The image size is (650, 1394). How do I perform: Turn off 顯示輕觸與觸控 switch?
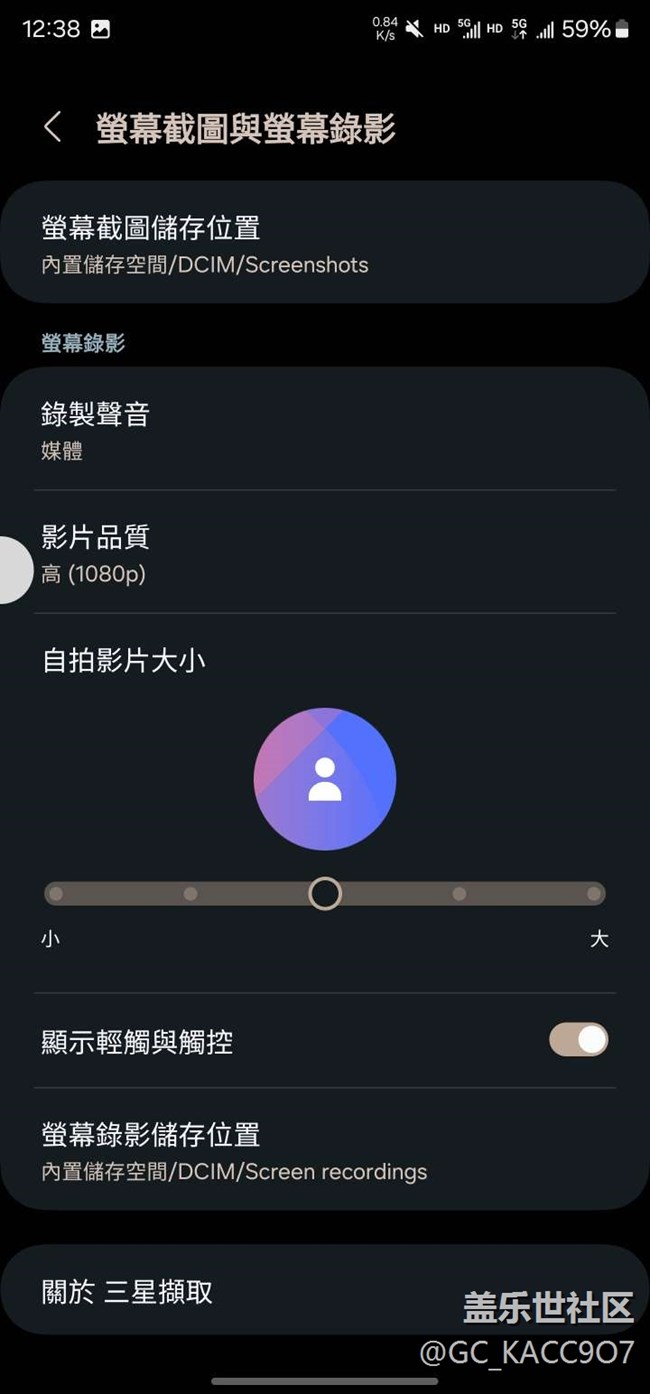(578, 1040)
